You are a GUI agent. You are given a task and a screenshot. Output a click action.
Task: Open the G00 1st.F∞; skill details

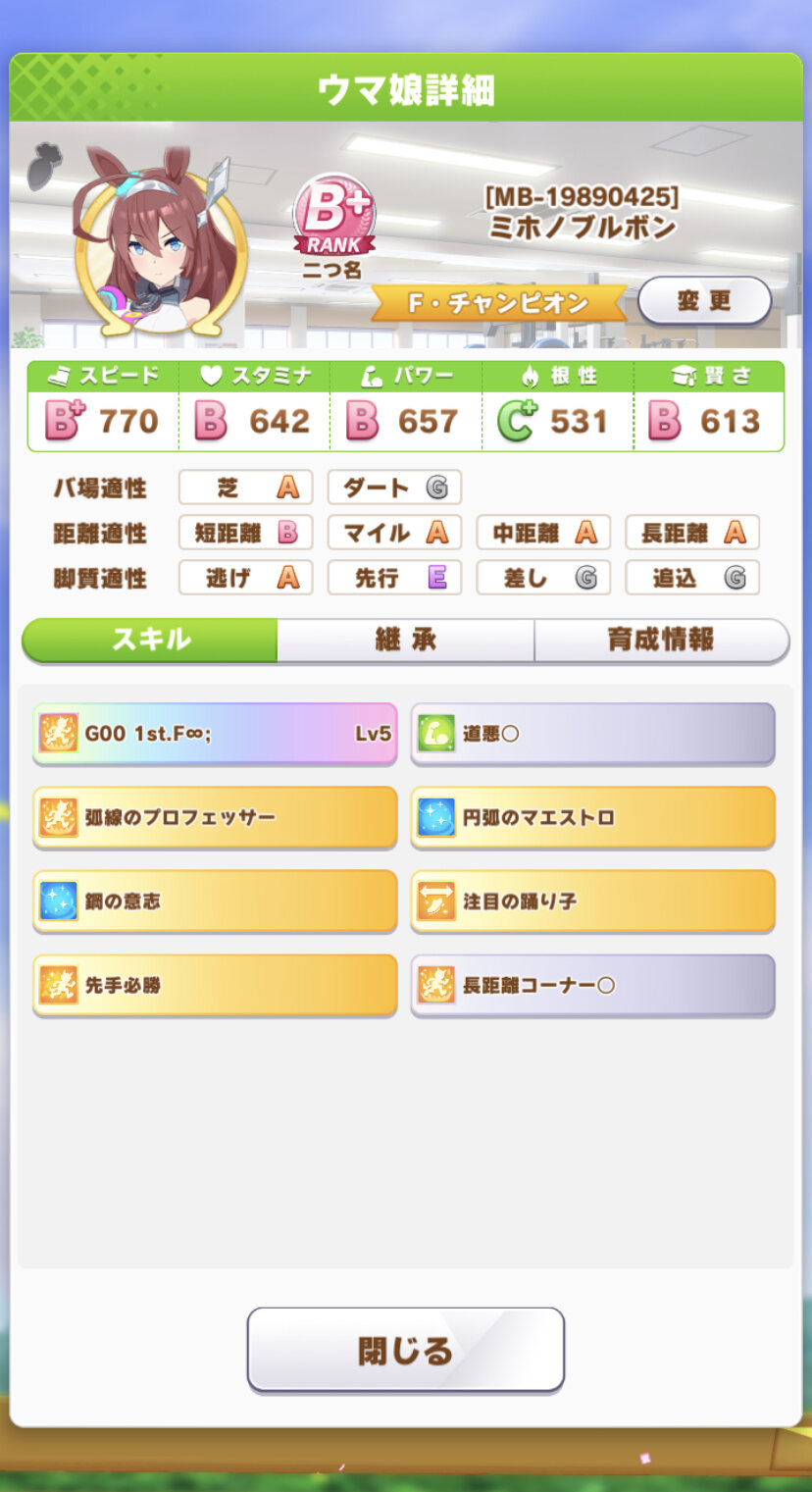pos(215,733)
